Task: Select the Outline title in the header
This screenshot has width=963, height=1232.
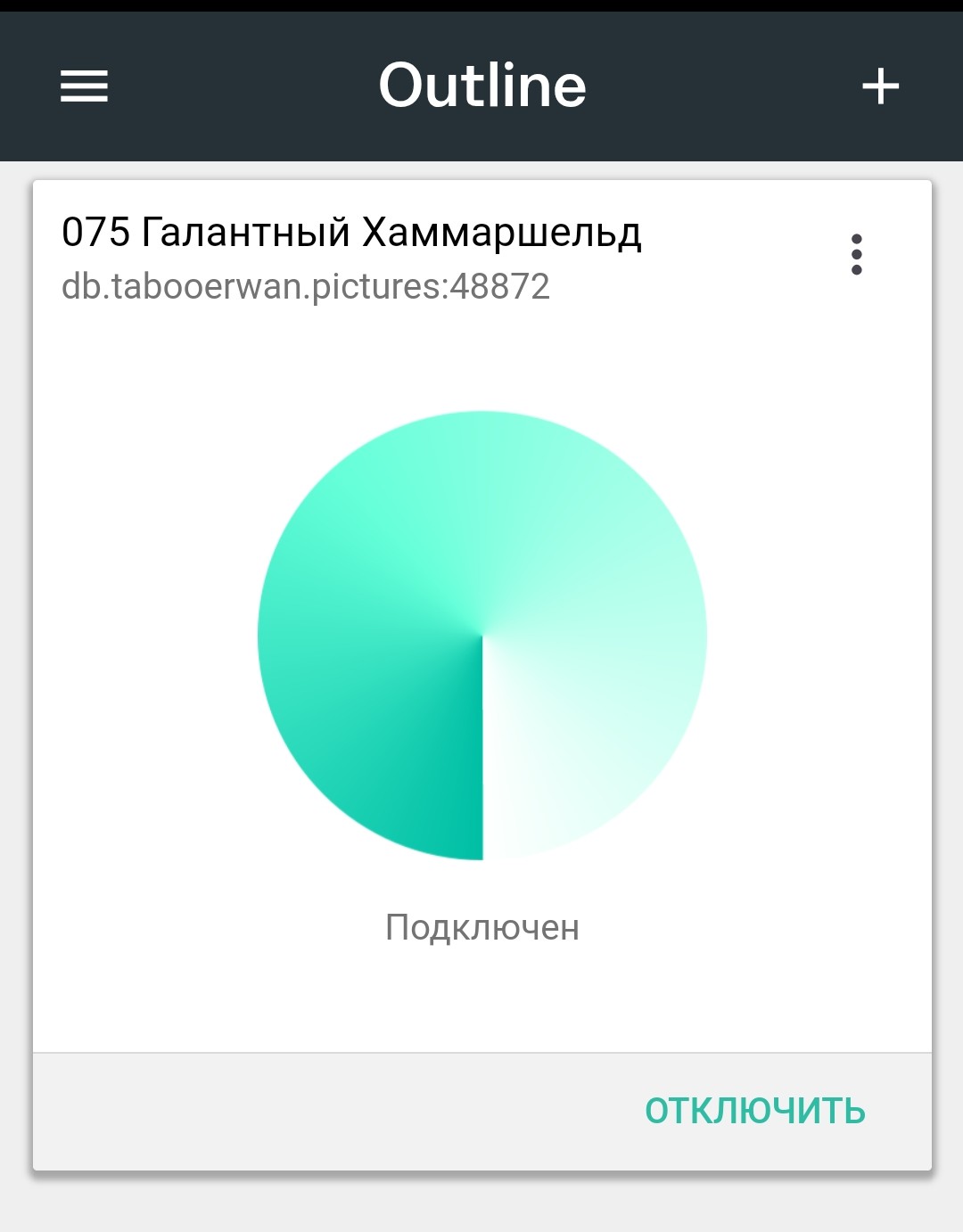Action: coord(481,86)
